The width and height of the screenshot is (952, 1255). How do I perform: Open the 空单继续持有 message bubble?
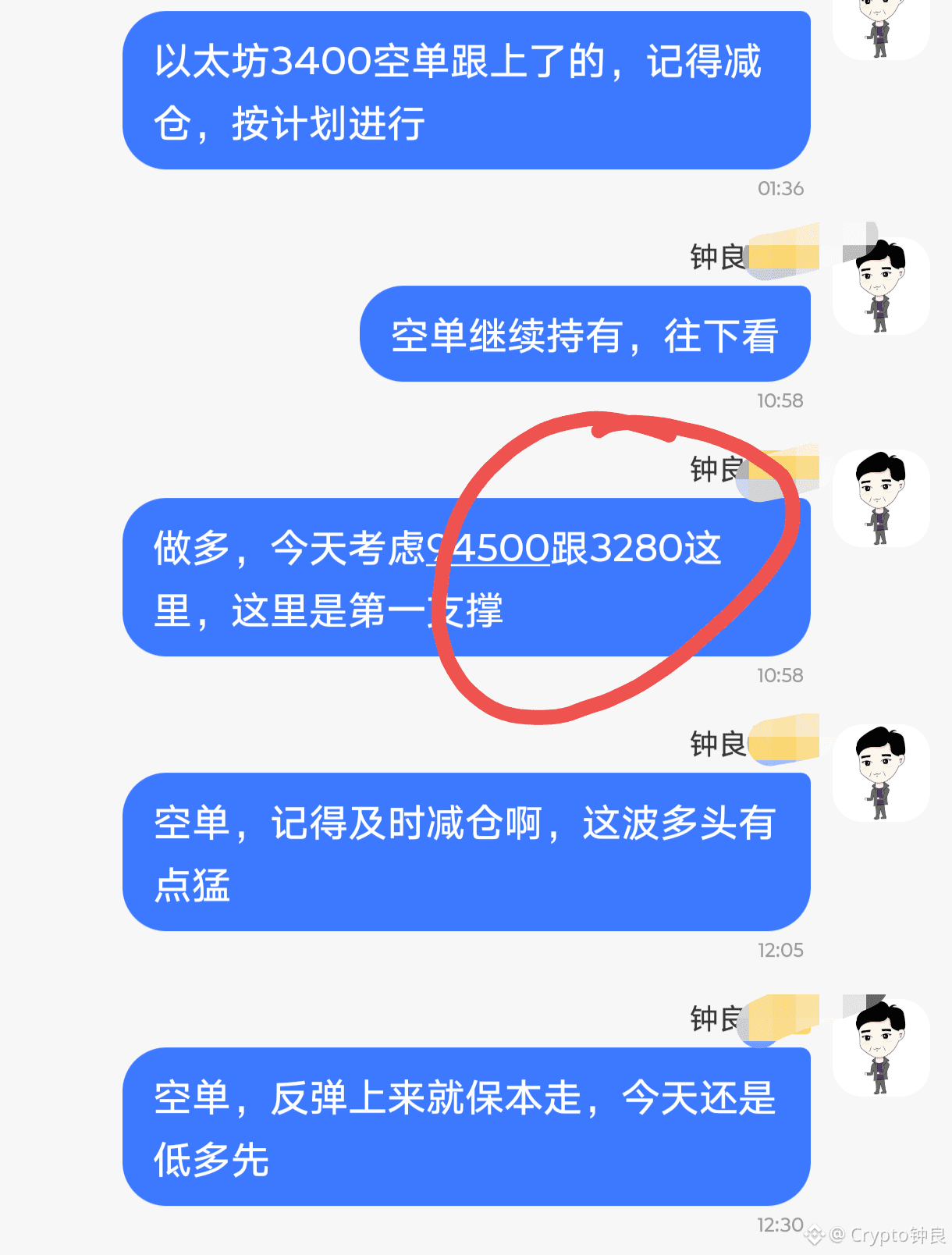[584, 333]
